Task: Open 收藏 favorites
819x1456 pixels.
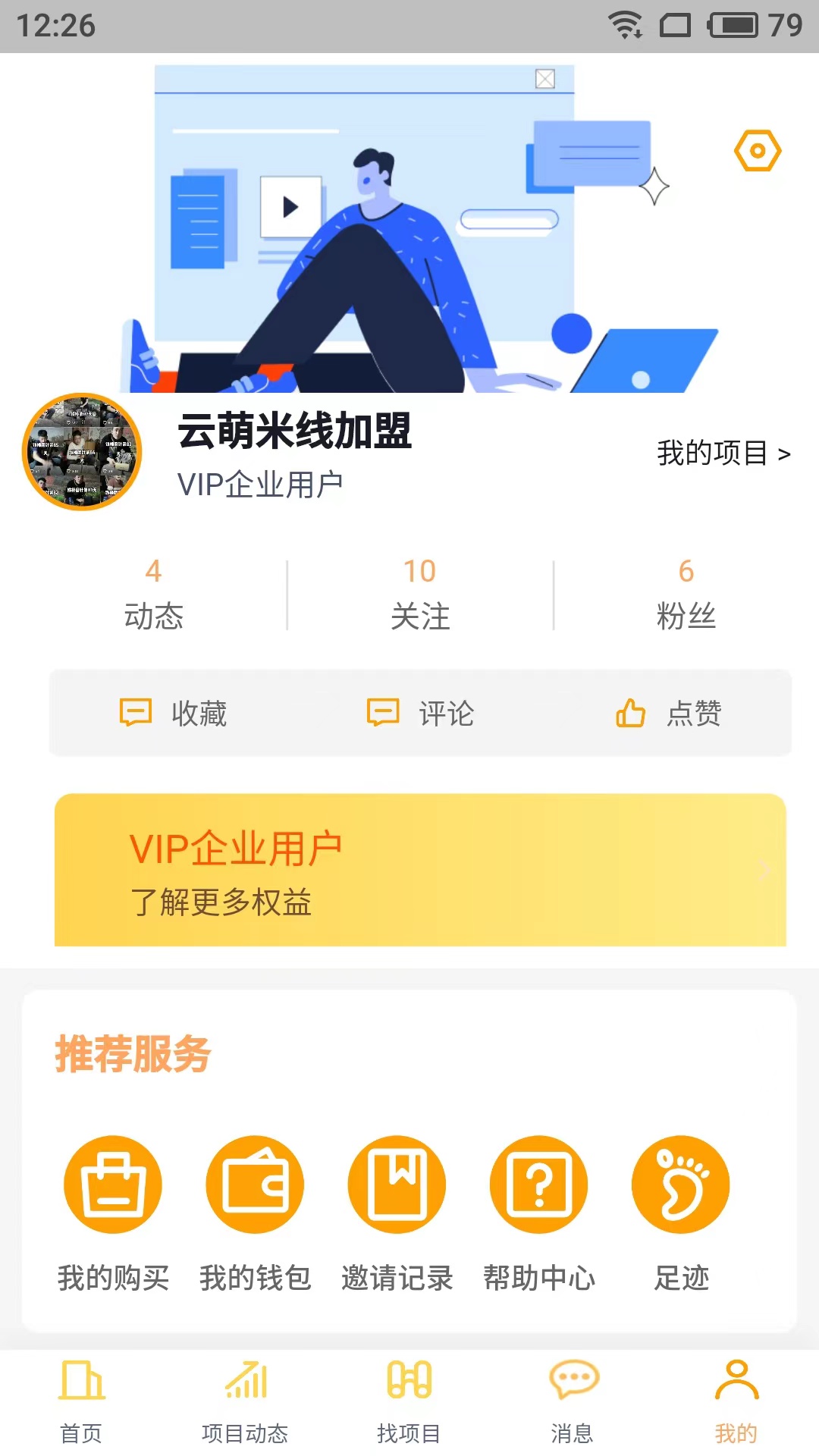Action: [174, 714]
